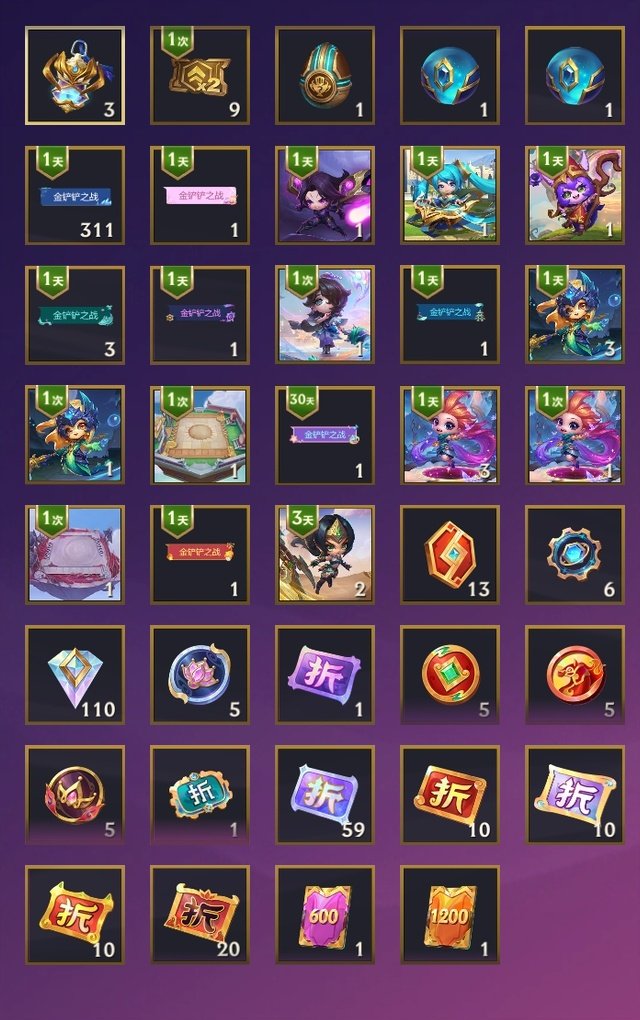Open the teal 折 discount ticket

coord(200,796)
